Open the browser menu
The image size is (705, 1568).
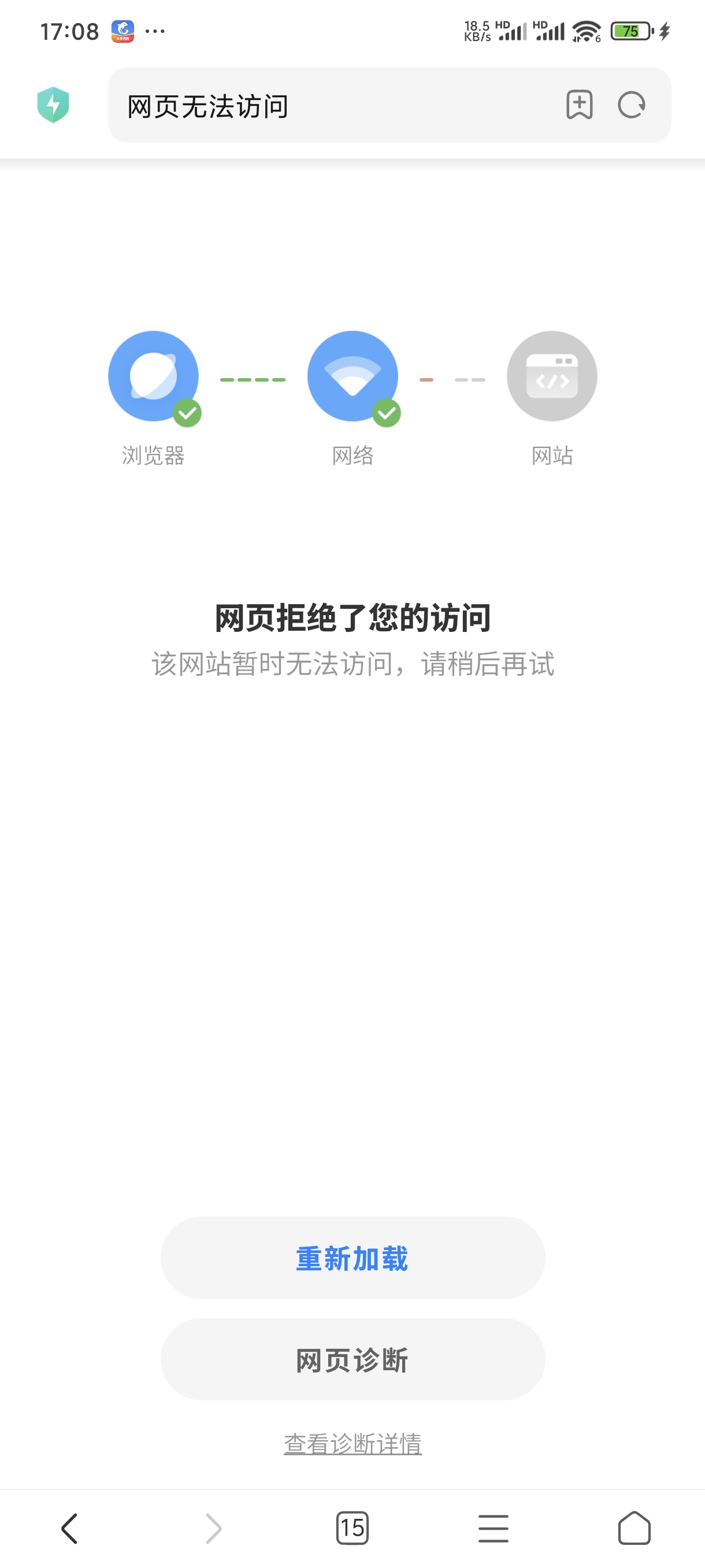coord(493,1528)
